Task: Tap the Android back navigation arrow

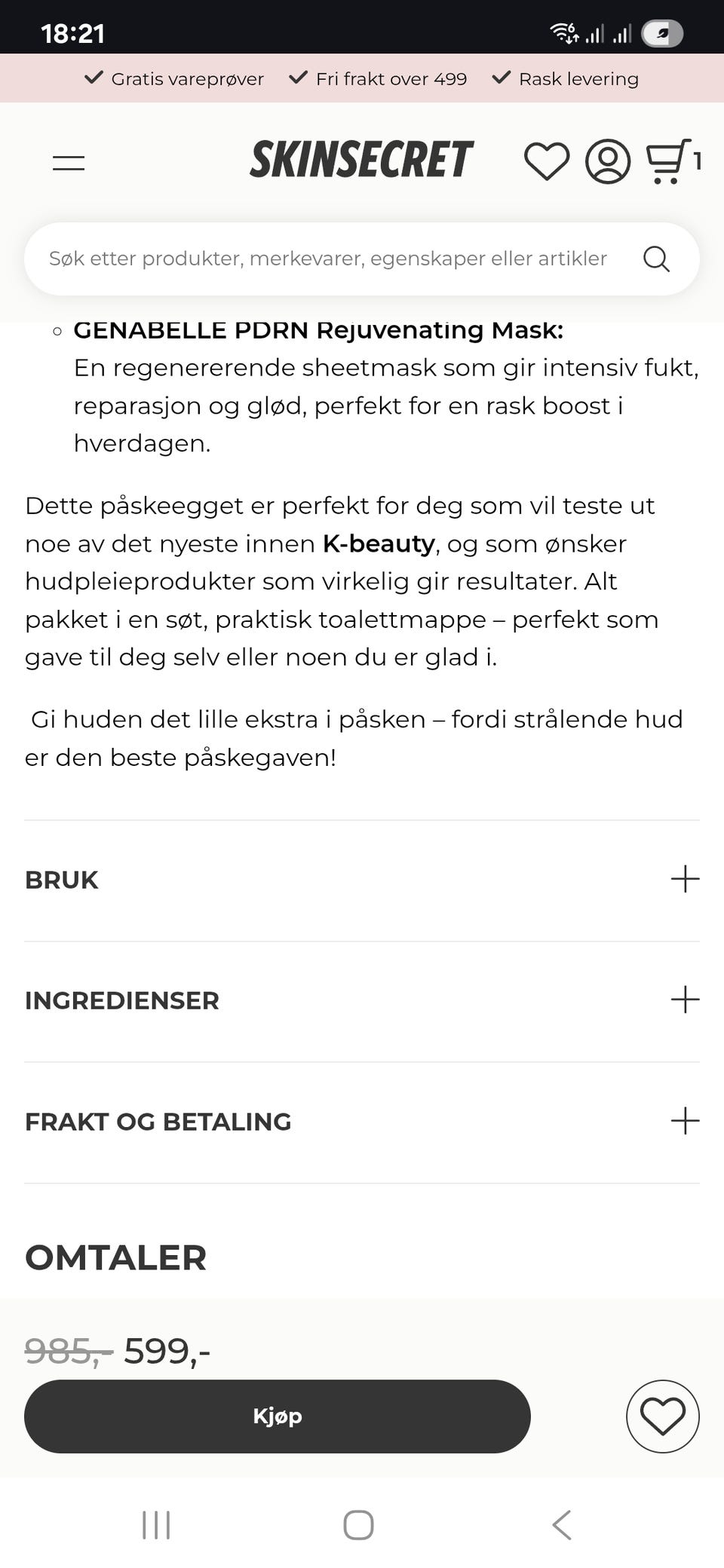Action: pos(560,1524)
